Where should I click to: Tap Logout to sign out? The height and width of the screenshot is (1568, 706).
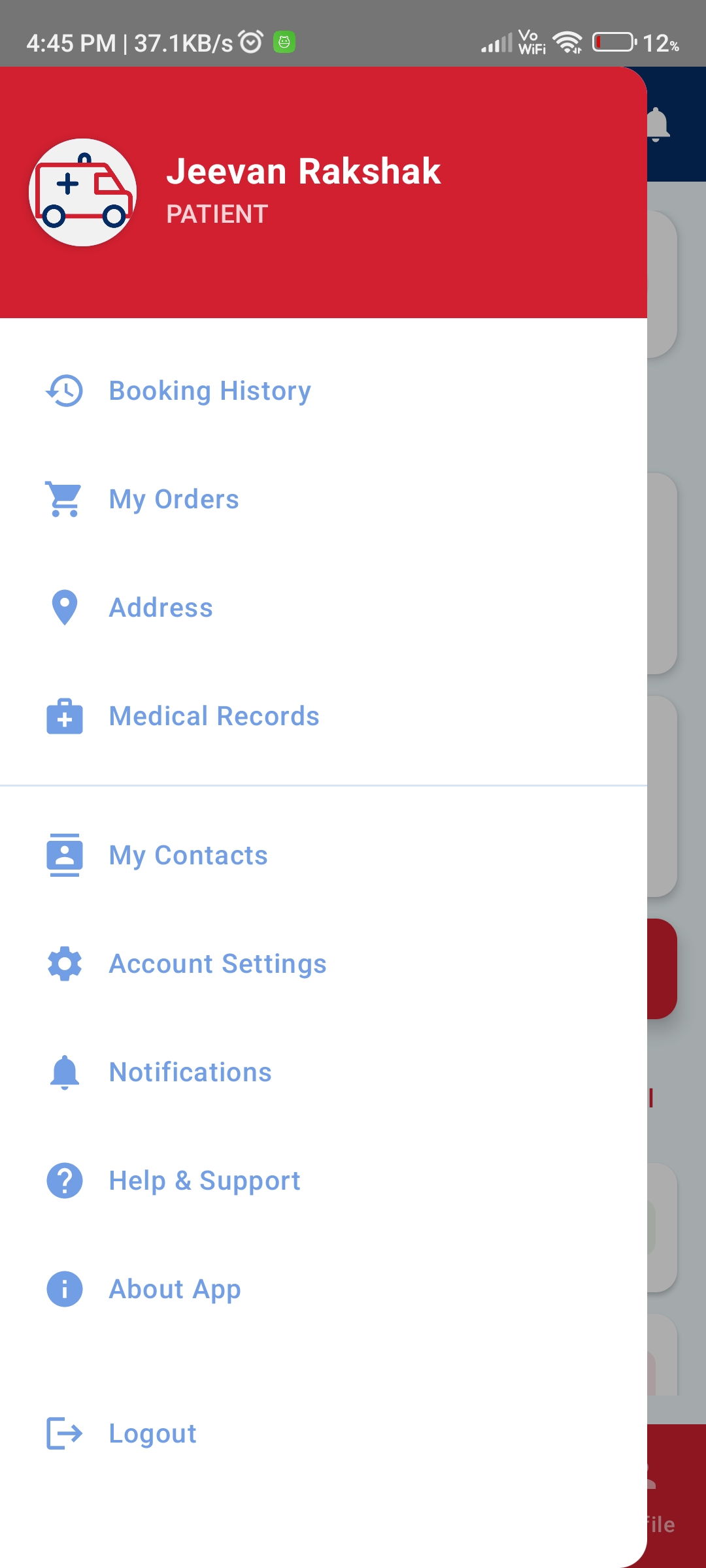coord(152,1433)
